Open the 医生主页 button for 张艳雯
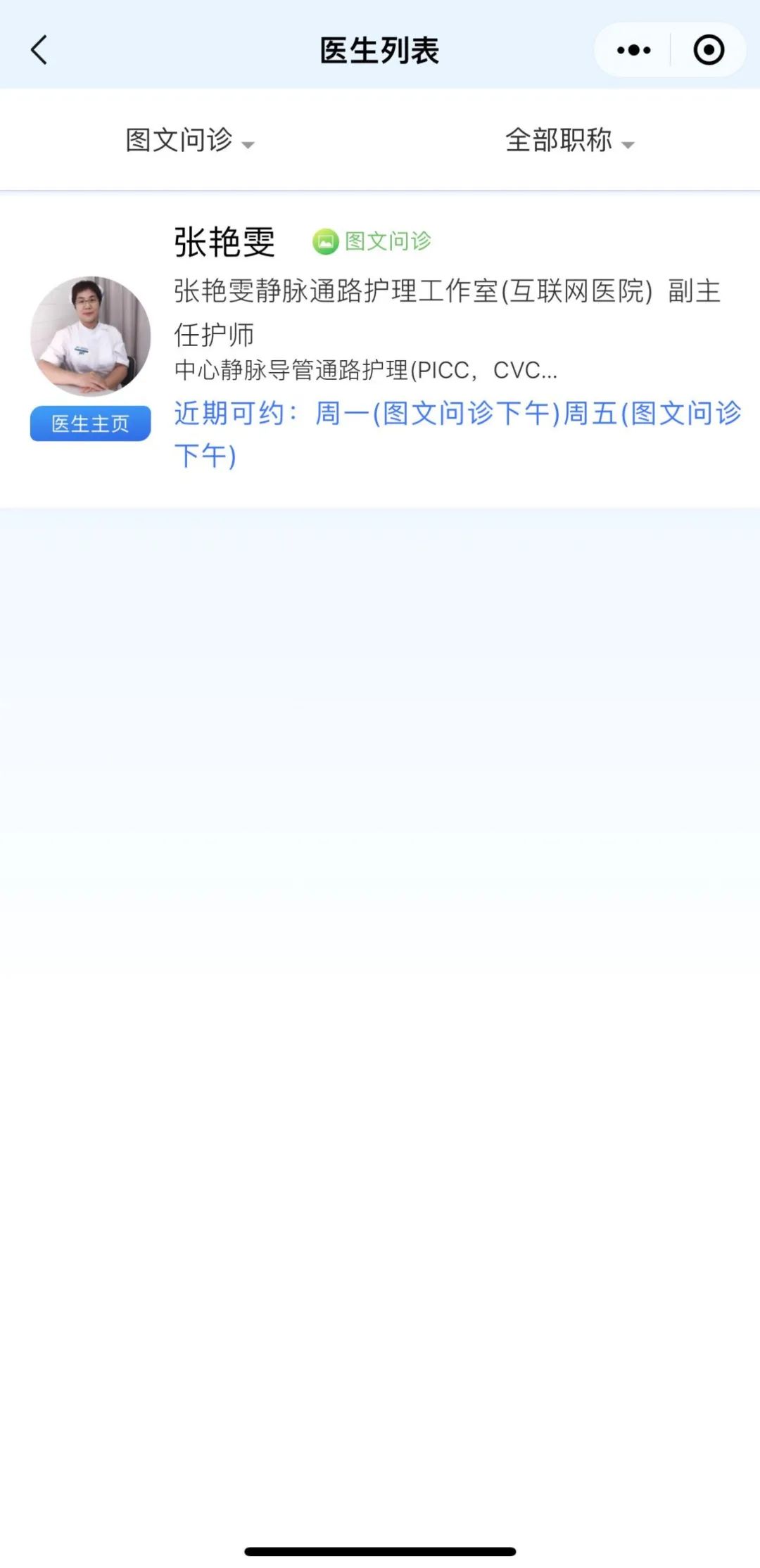760x1568 pixels. coord(90,423)
